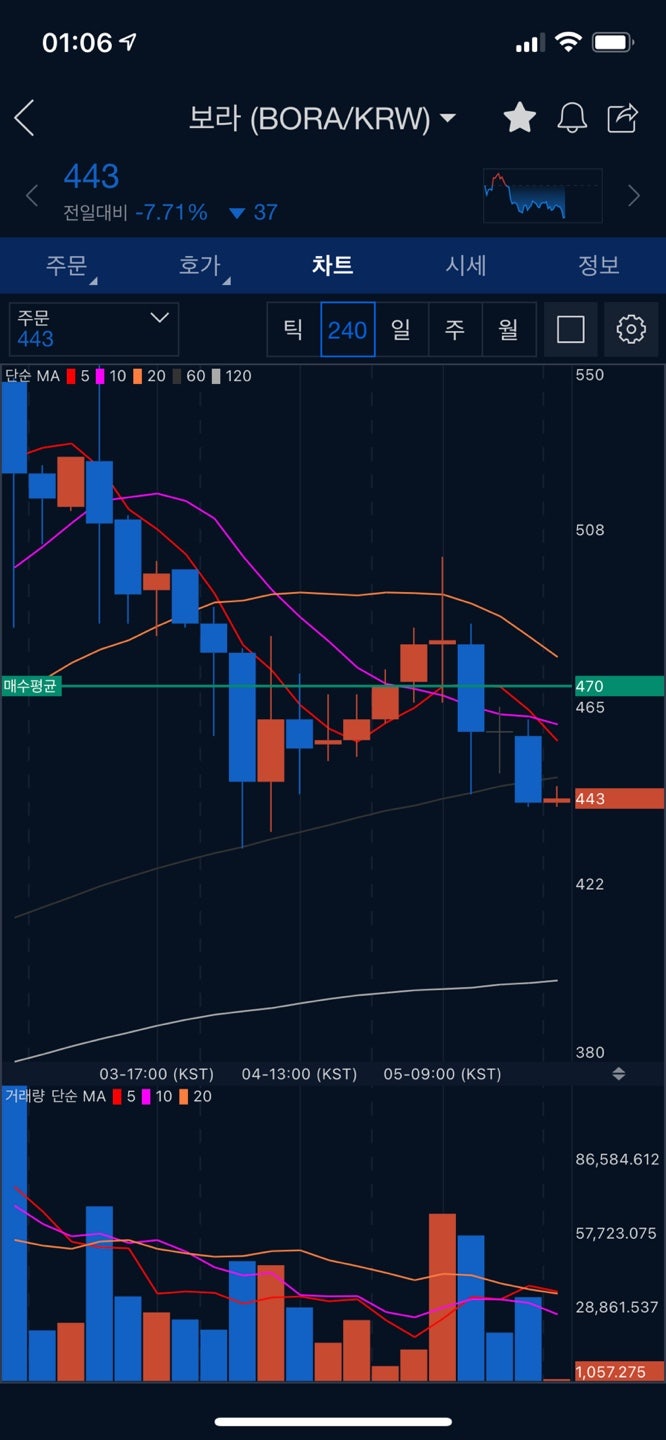The image size is (666, 1440).
Task: Switch chart to 일 interval
Action: (401, 329)
